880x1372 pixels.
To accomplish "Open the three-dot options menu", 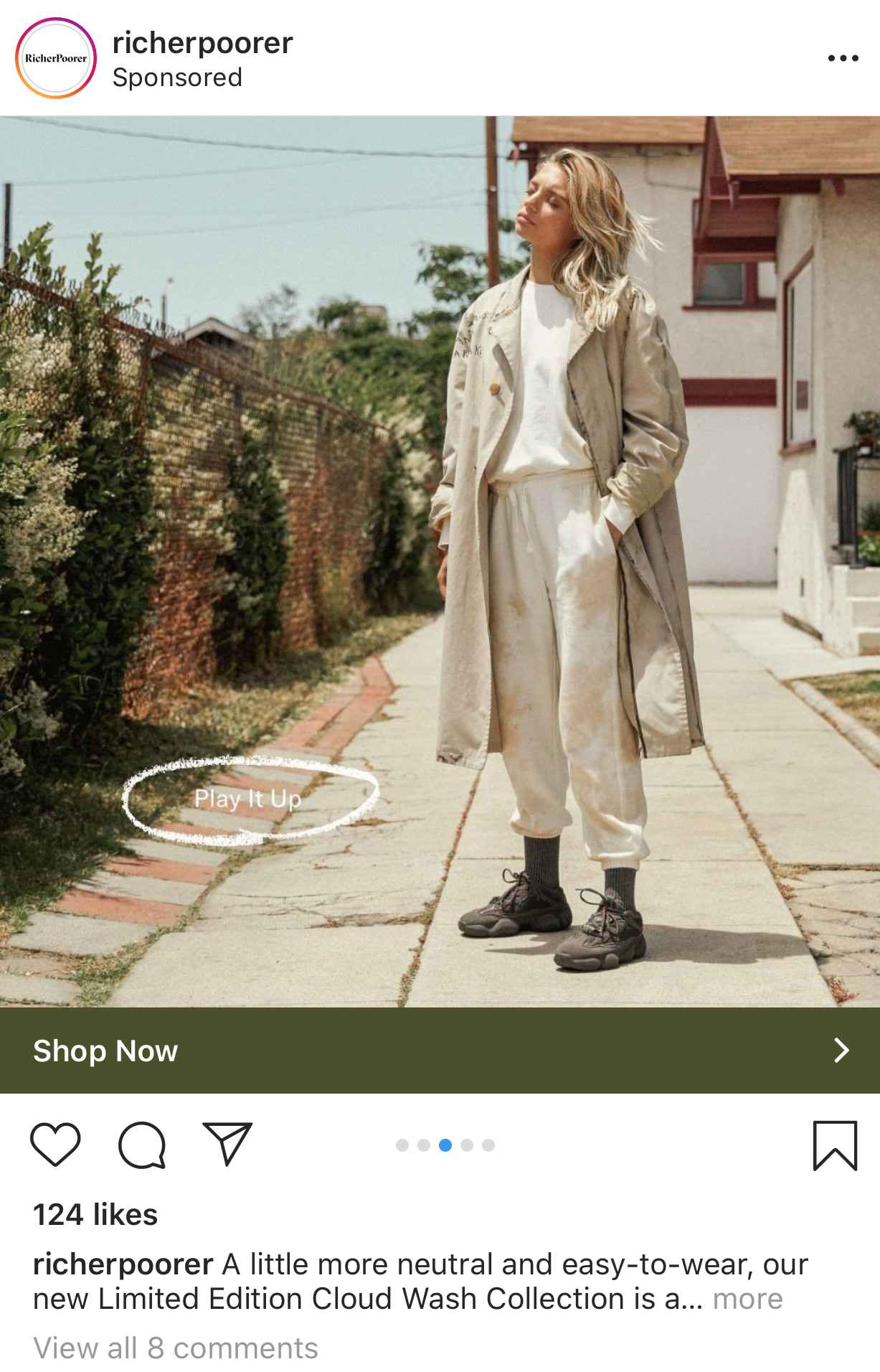I will [843, 58].
